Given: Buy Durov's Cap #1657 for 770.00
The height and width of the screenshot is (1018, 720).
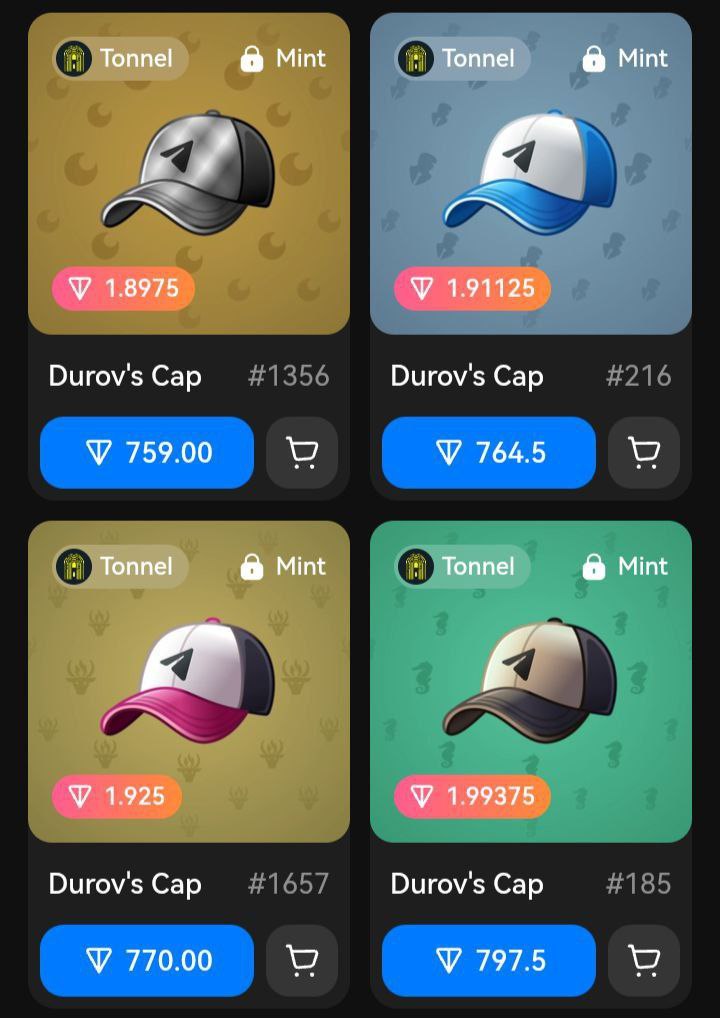Looking at the screenshot, I should click(x=147, y=960).
